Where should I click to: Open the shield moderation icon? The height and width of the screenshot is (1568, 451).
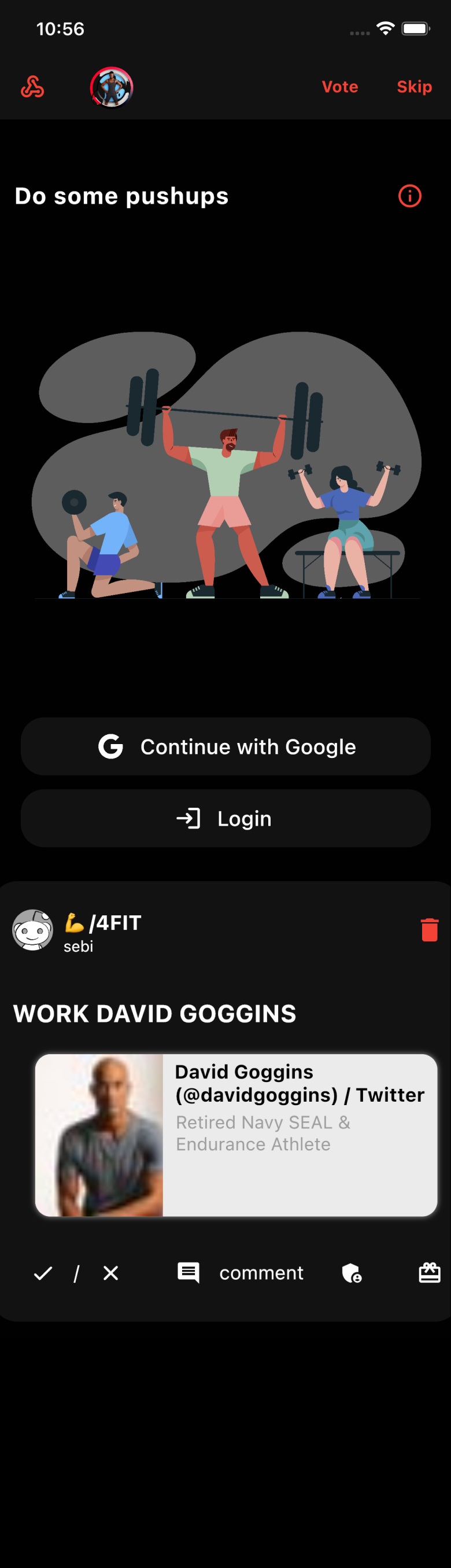click(351, 1273)
